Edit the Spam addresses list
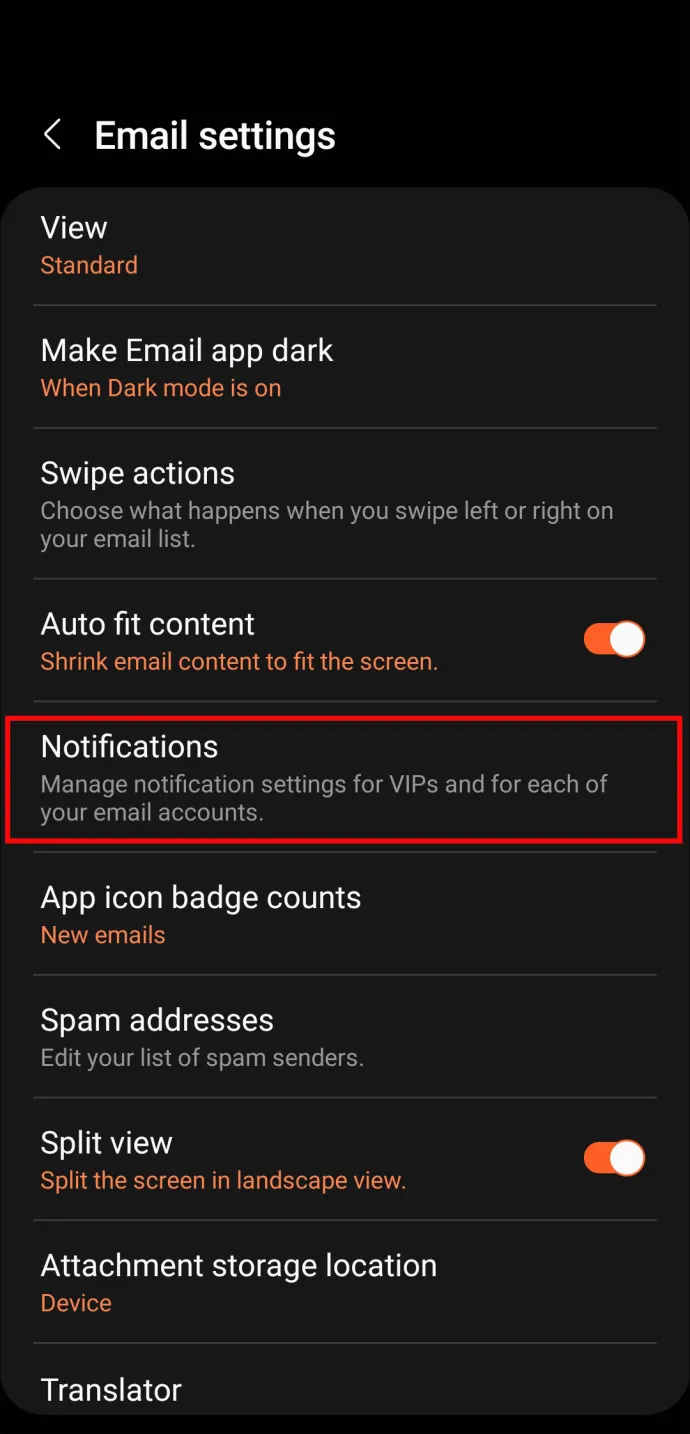 point(344,1037)
